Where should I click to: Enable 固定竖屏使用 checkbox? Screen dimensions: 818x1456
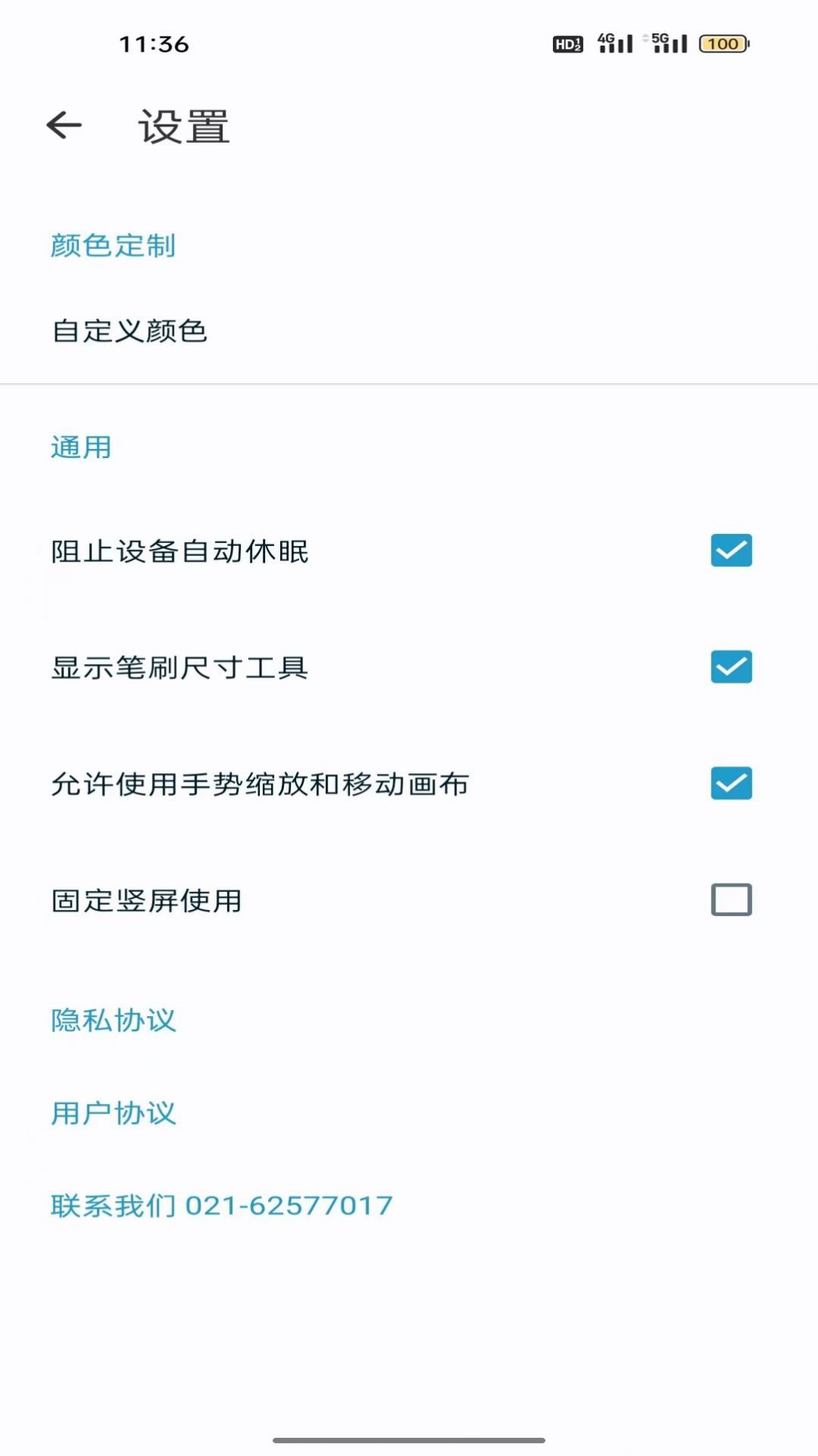tap(729, 900)
